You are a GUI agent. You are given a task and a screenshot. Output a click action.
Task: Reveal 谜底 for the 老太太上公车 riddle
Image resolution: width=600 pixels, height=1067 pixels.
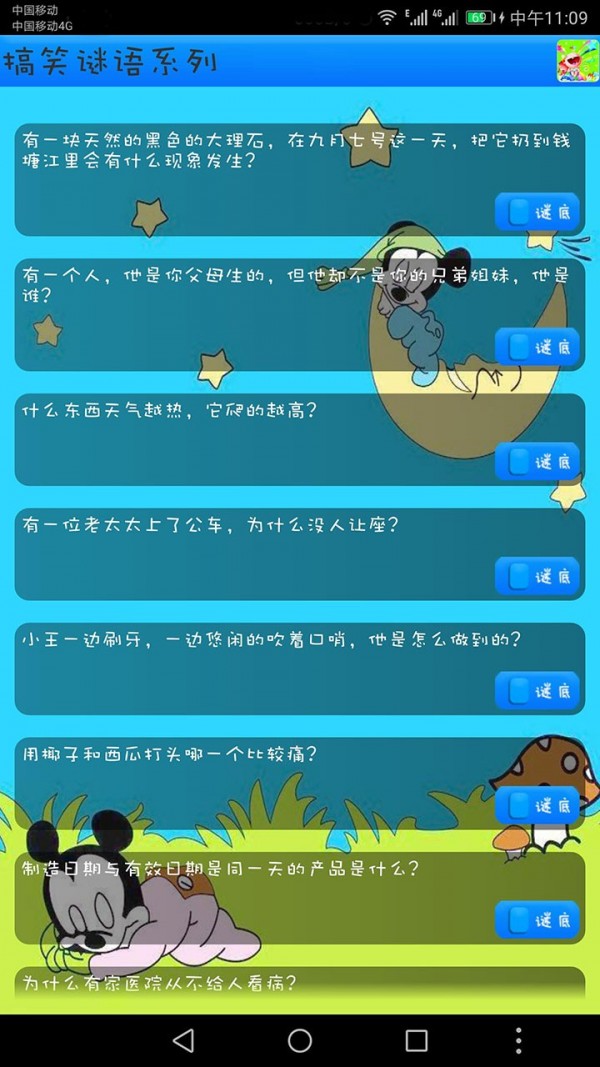pyautogui.click(x=538, y=576)
